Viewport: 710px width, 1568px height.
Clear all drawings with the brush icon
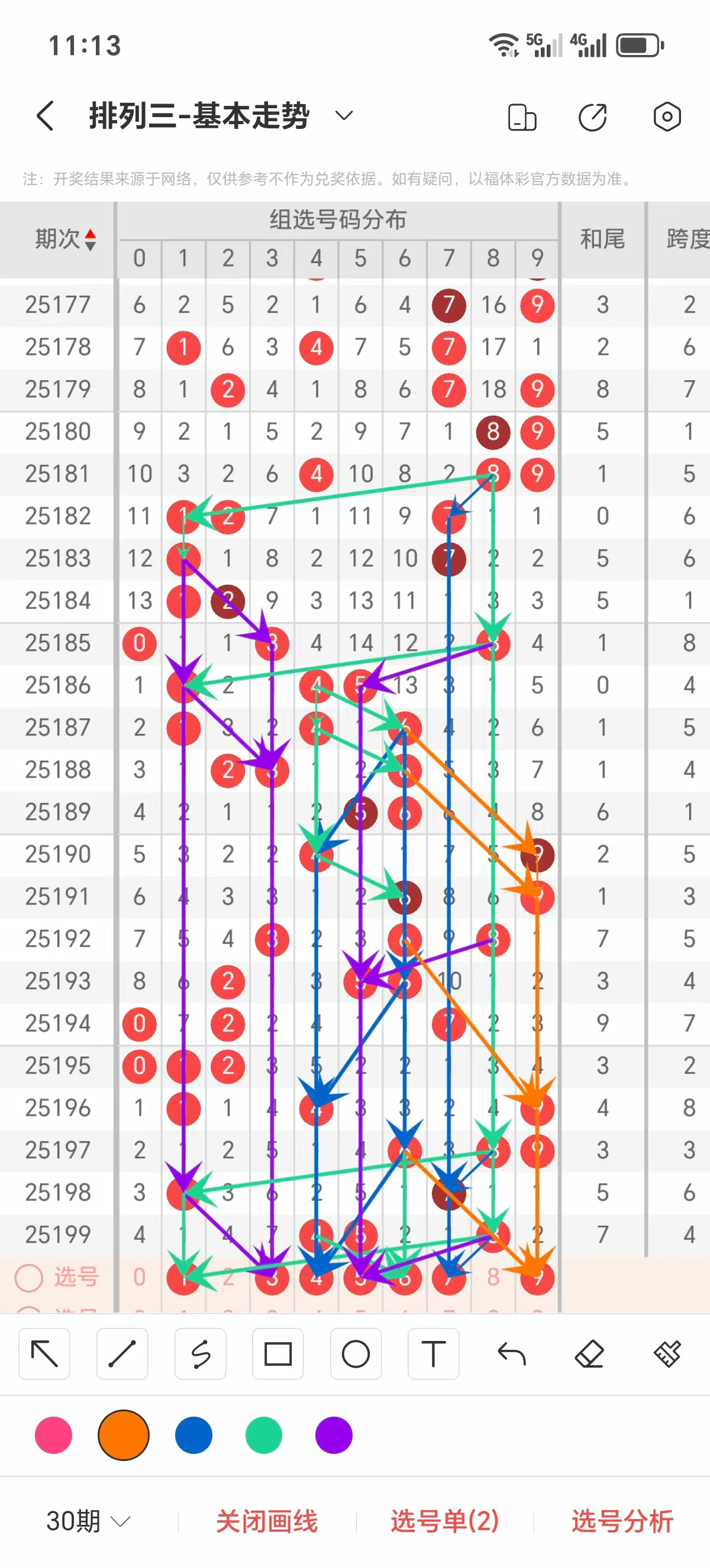coord(667,1355)
